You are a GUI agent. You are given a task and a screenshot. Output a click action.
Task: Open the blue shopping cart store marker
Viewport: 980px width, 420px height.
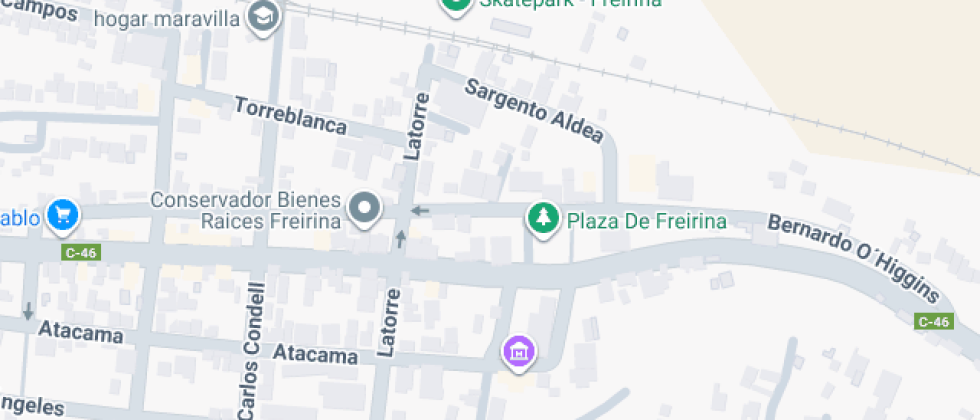tap(64, 212)
